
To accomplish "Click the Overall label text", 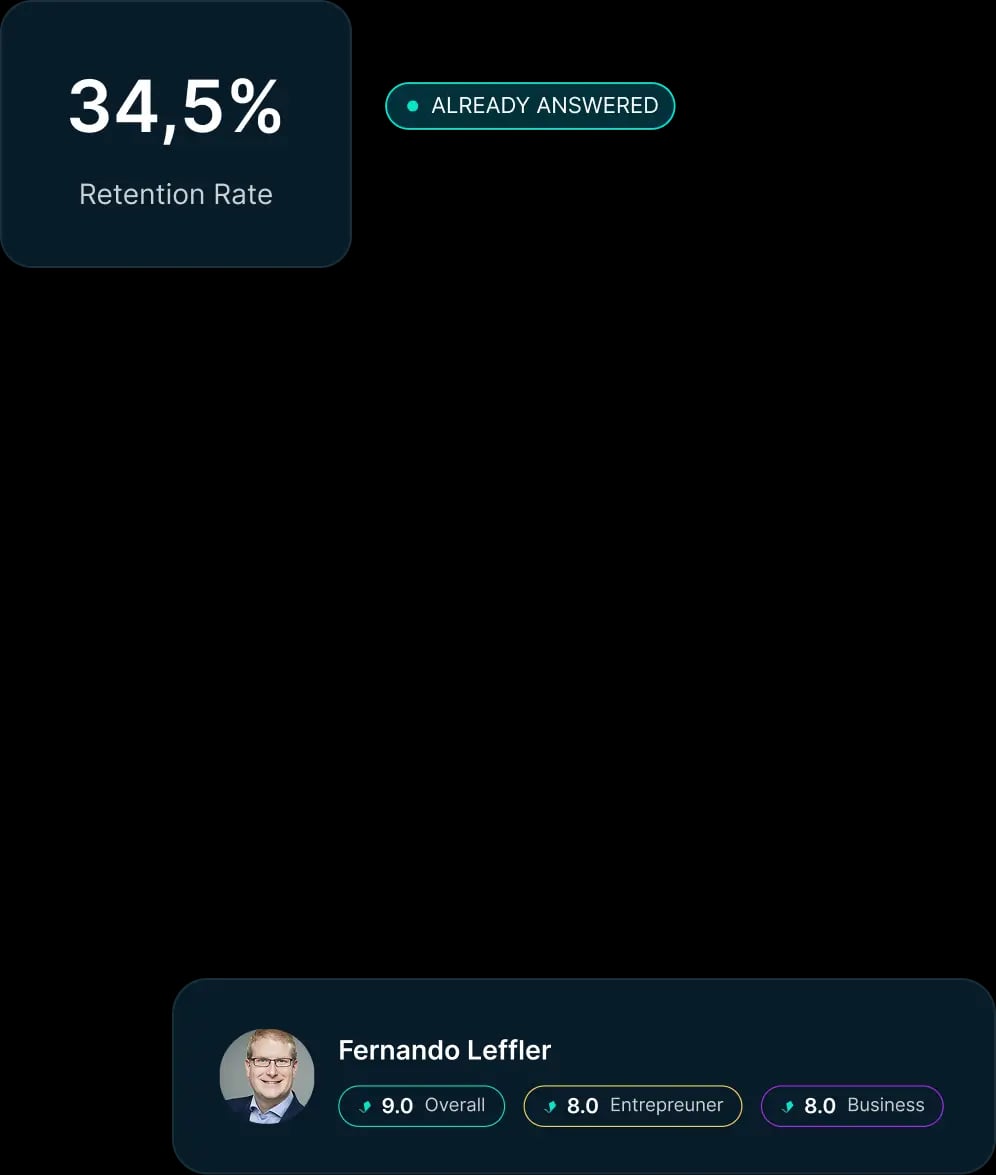I will pos(455,1106).
